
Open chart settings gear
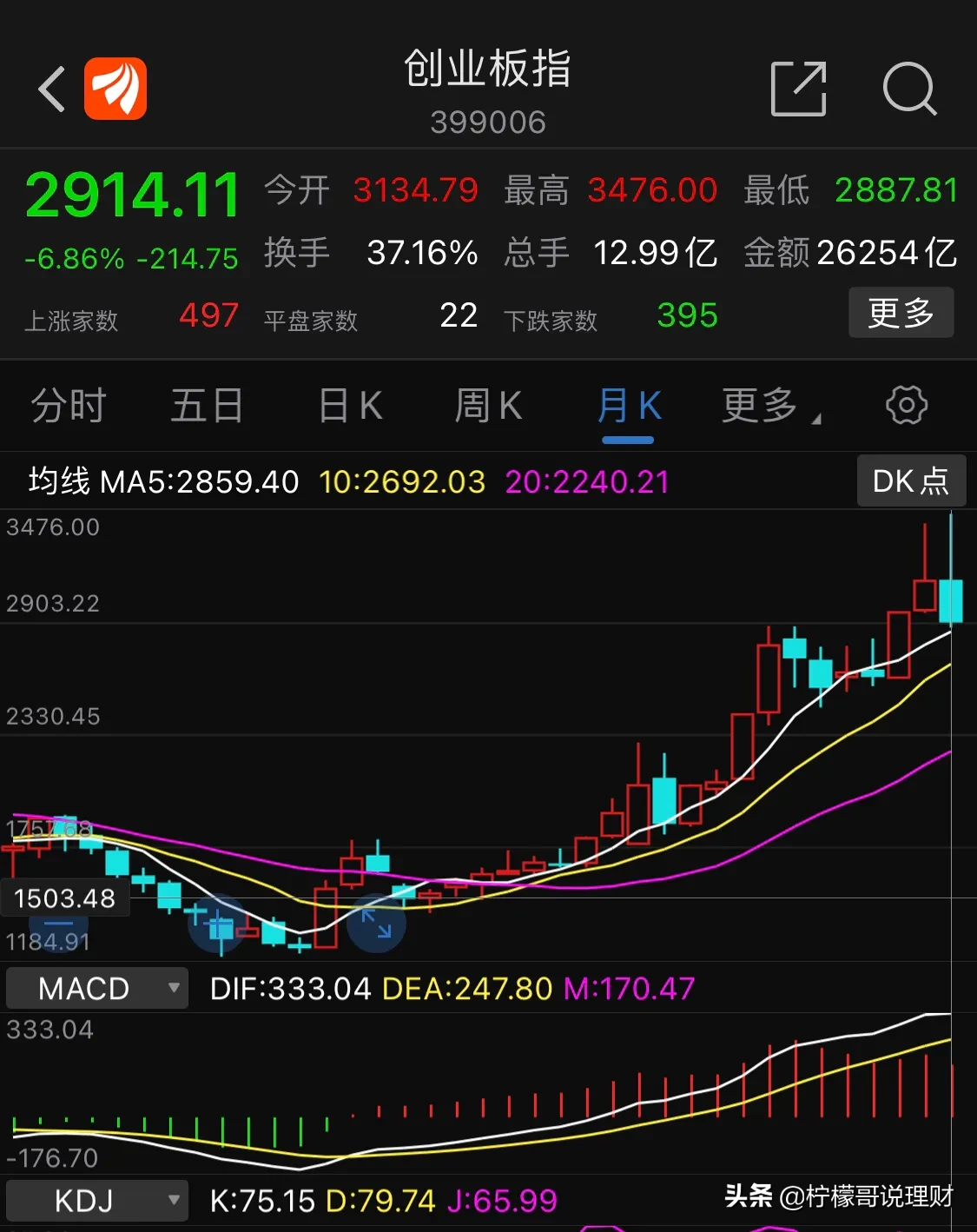tap(906, 405)
